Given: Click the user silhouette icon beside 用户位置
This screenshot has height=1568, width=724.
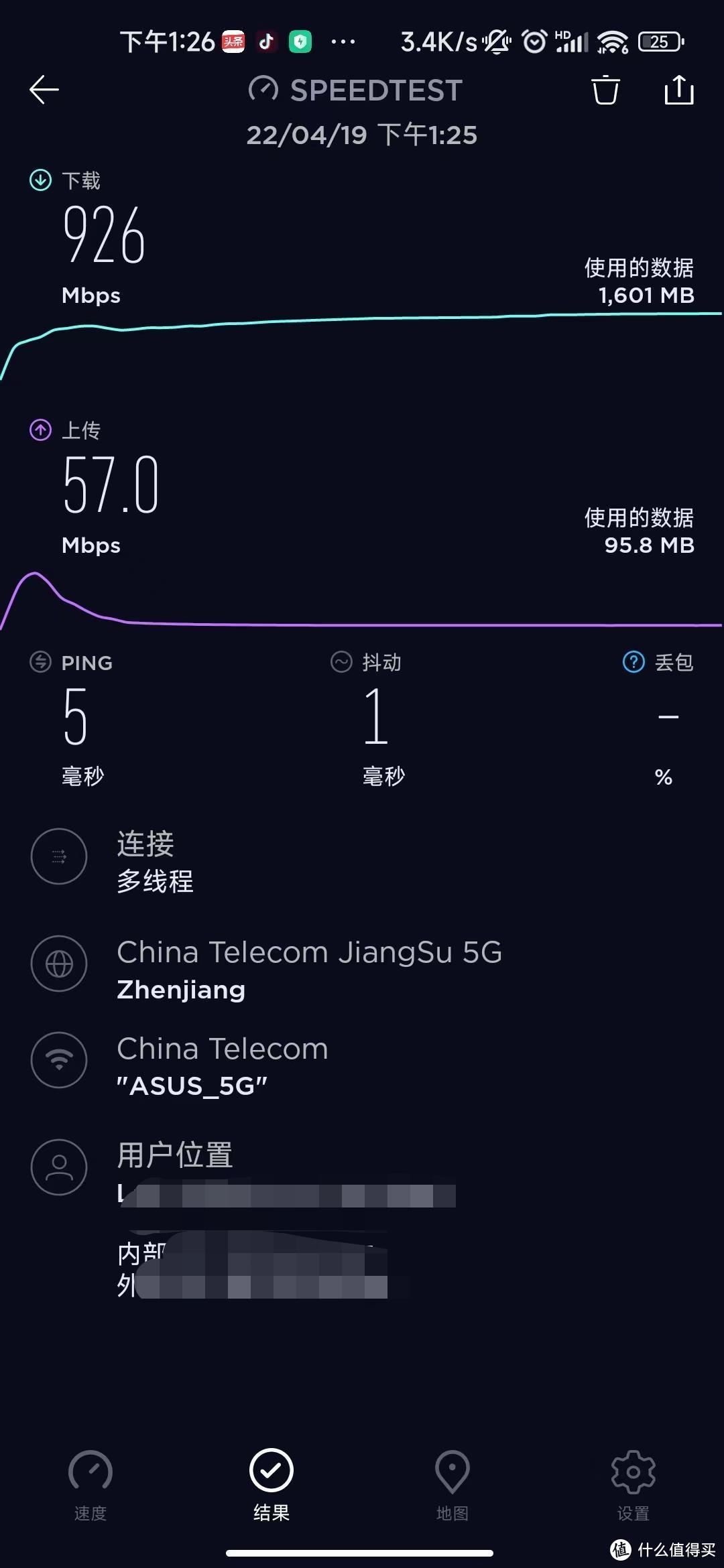Looking at the screenshot, I should (59, 1166).
